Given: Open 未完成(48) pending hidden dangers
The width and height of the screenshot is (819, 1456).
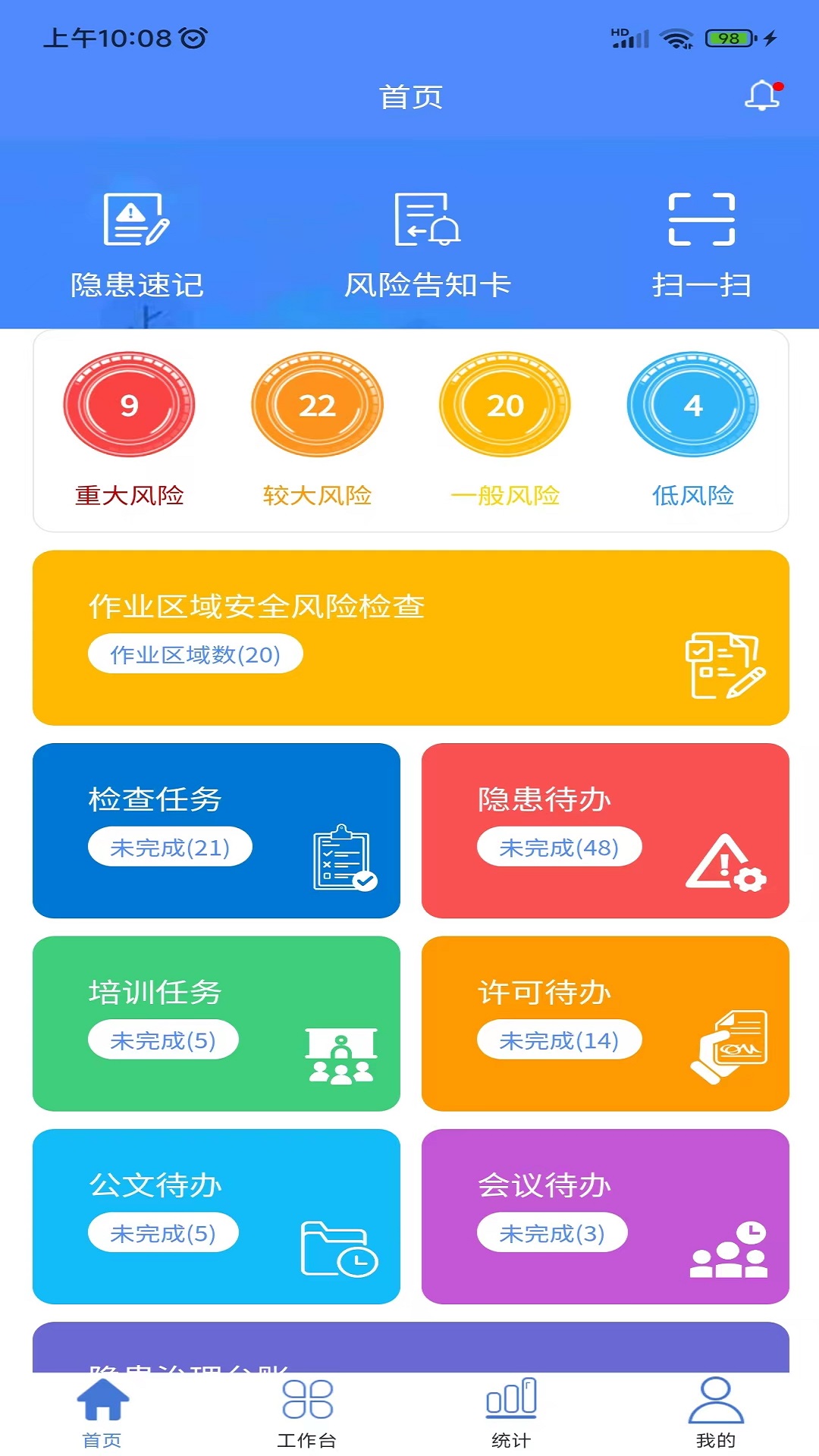Looking at the screenshot, I should click(560, 846).
